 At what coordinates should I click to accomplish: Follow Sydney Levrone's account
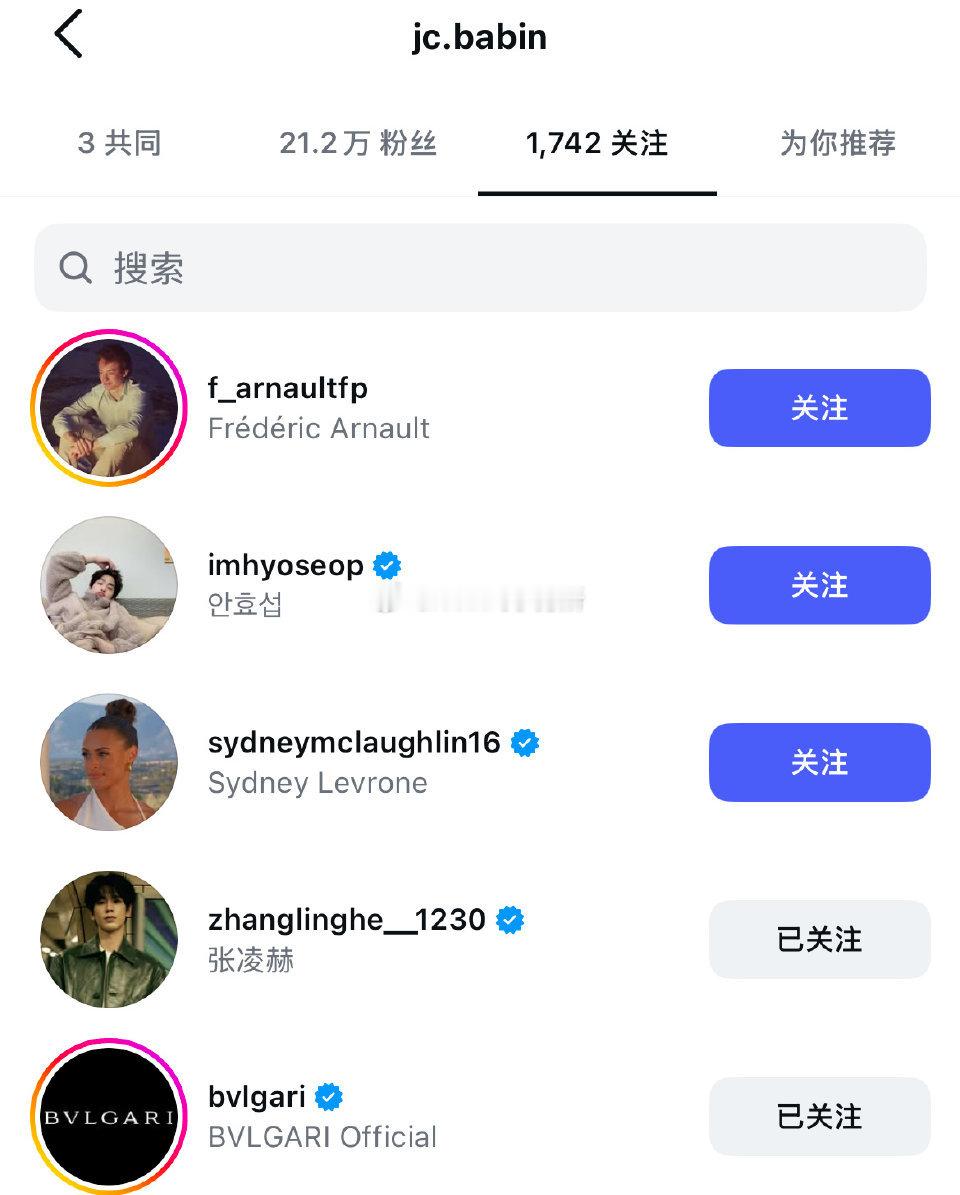pos(819,762)
